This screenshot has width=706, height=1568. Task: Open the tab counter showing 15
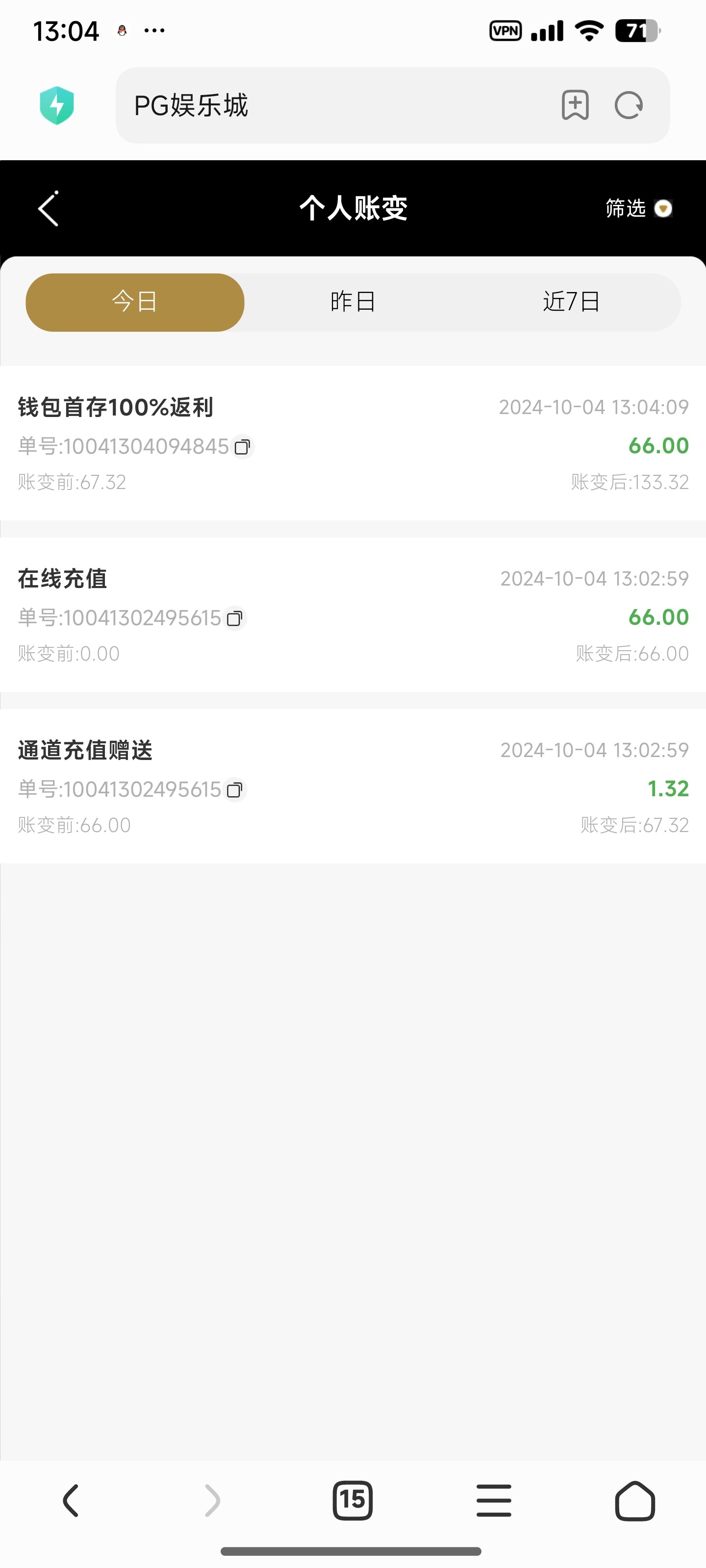pos(353,1500)
